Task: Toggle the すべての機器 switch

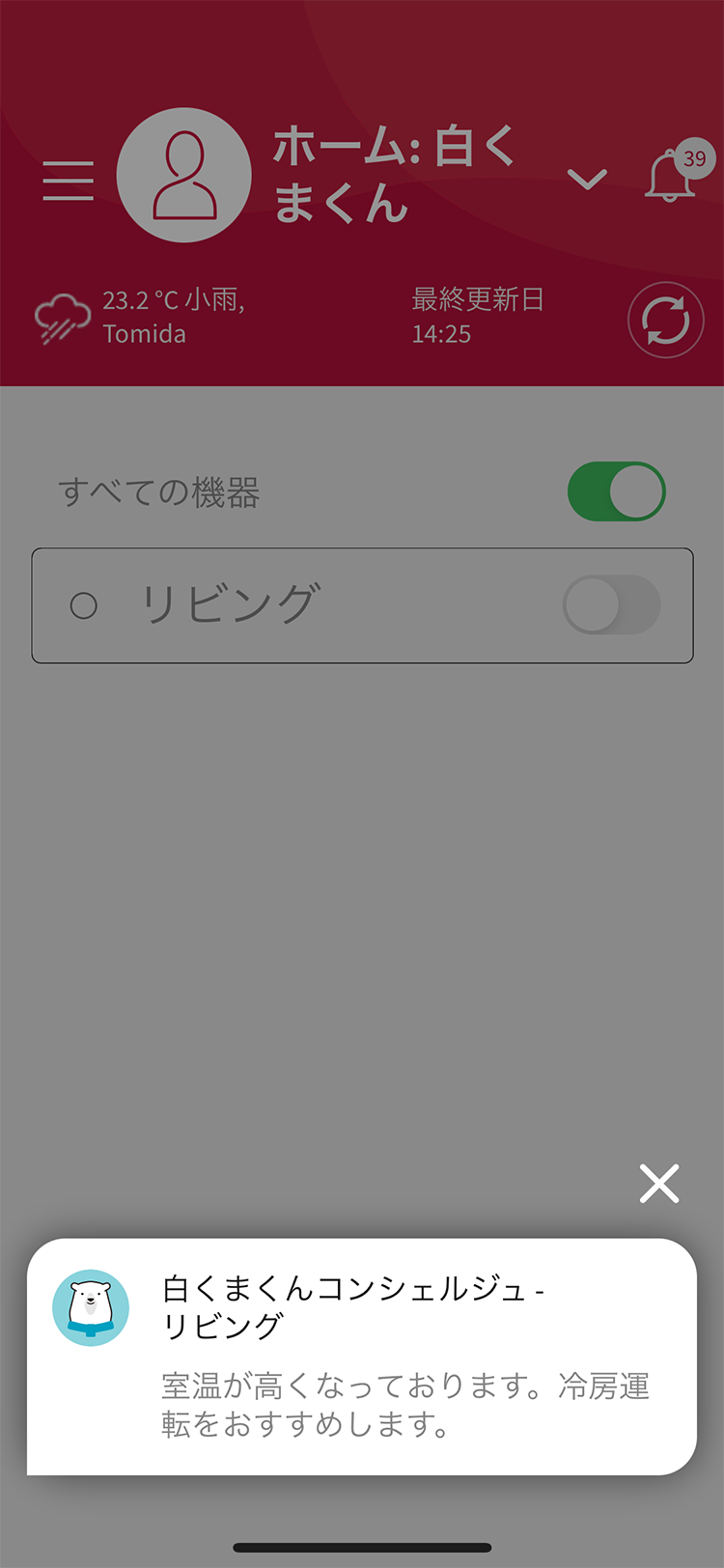Action: coord(616,491)
